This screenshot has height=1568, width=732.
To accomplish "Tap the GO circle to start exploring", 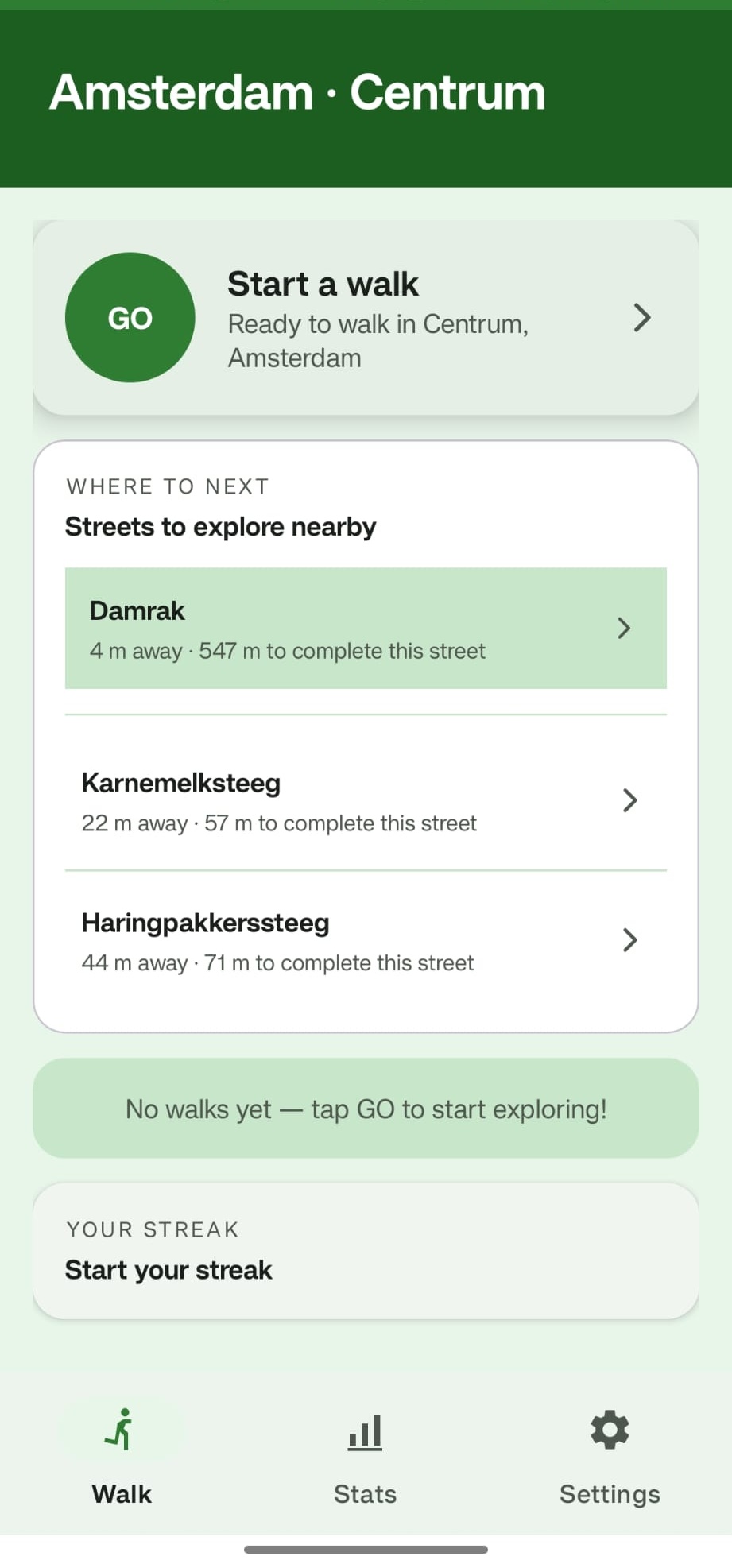I will point(130,317).
